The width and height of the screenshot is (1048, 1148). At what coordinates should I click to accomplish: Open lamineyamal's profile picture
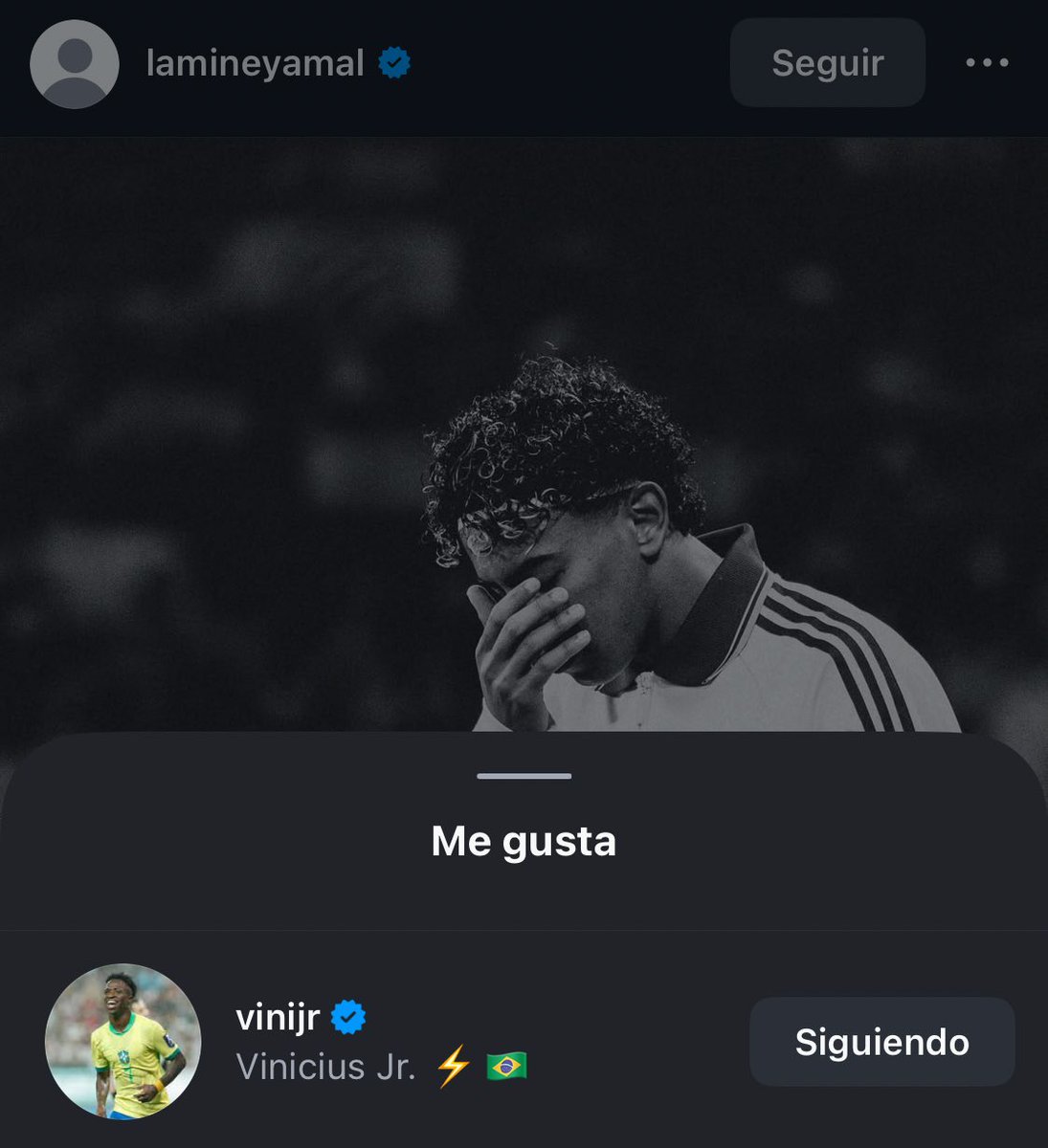pyautogui.click(x=75, y=64)
